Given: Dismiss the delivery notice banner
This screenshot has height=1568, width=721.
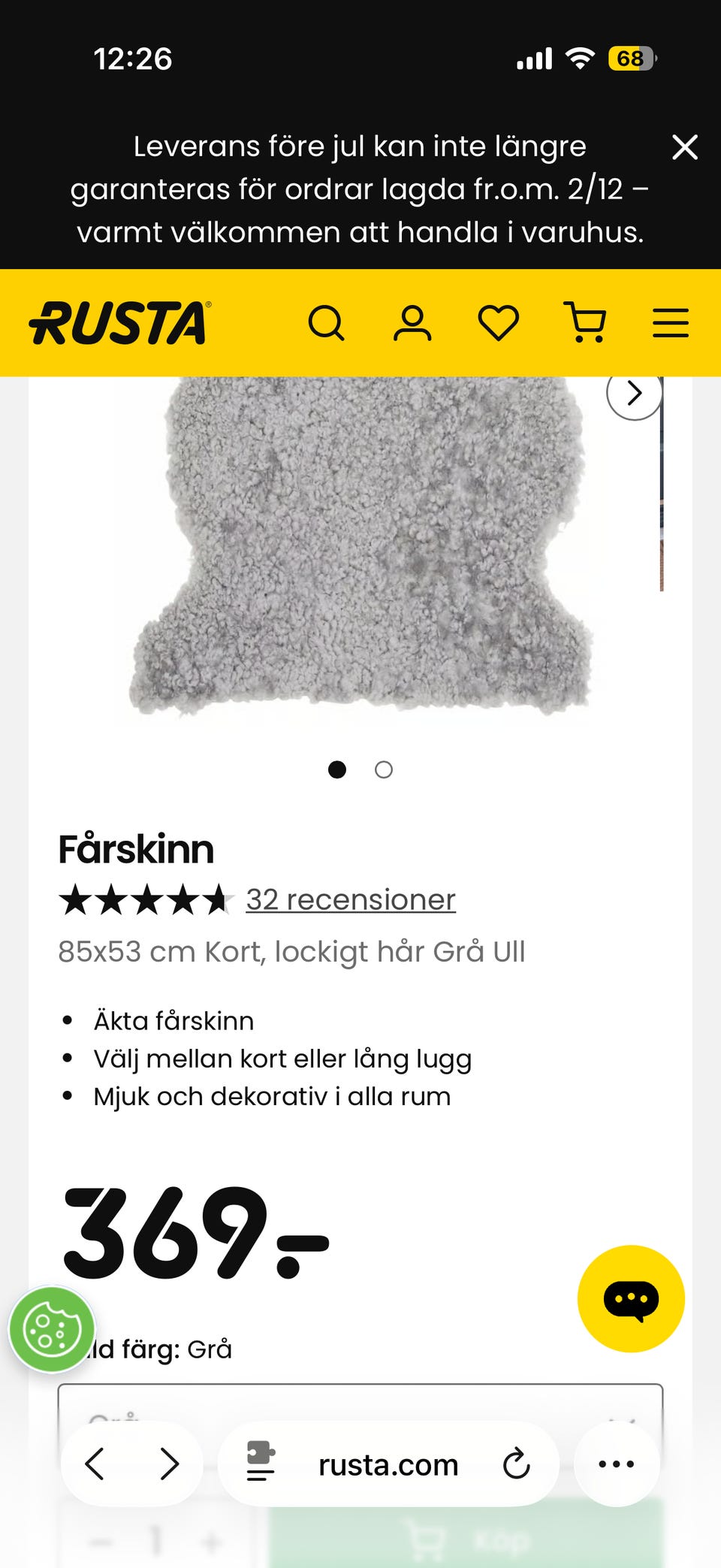Looking at the screenshot, I should 684,147.
